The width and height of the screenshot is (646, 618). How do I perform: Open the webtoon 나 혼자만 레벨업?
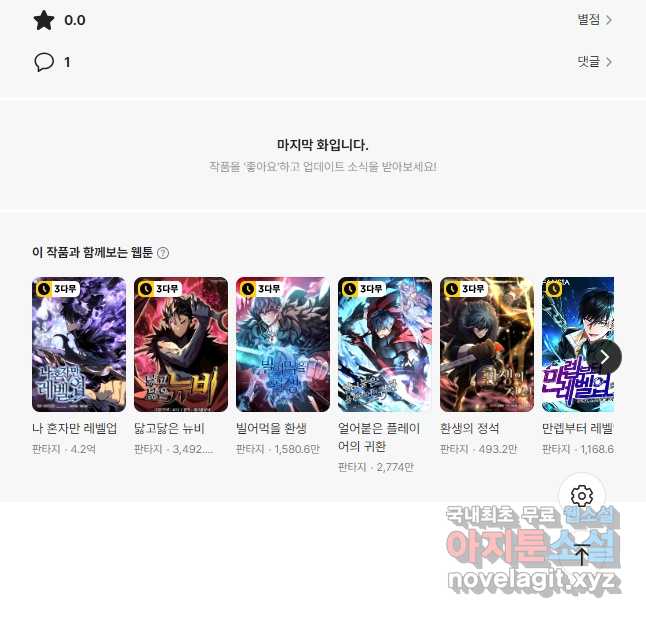(x=79, y=345)
